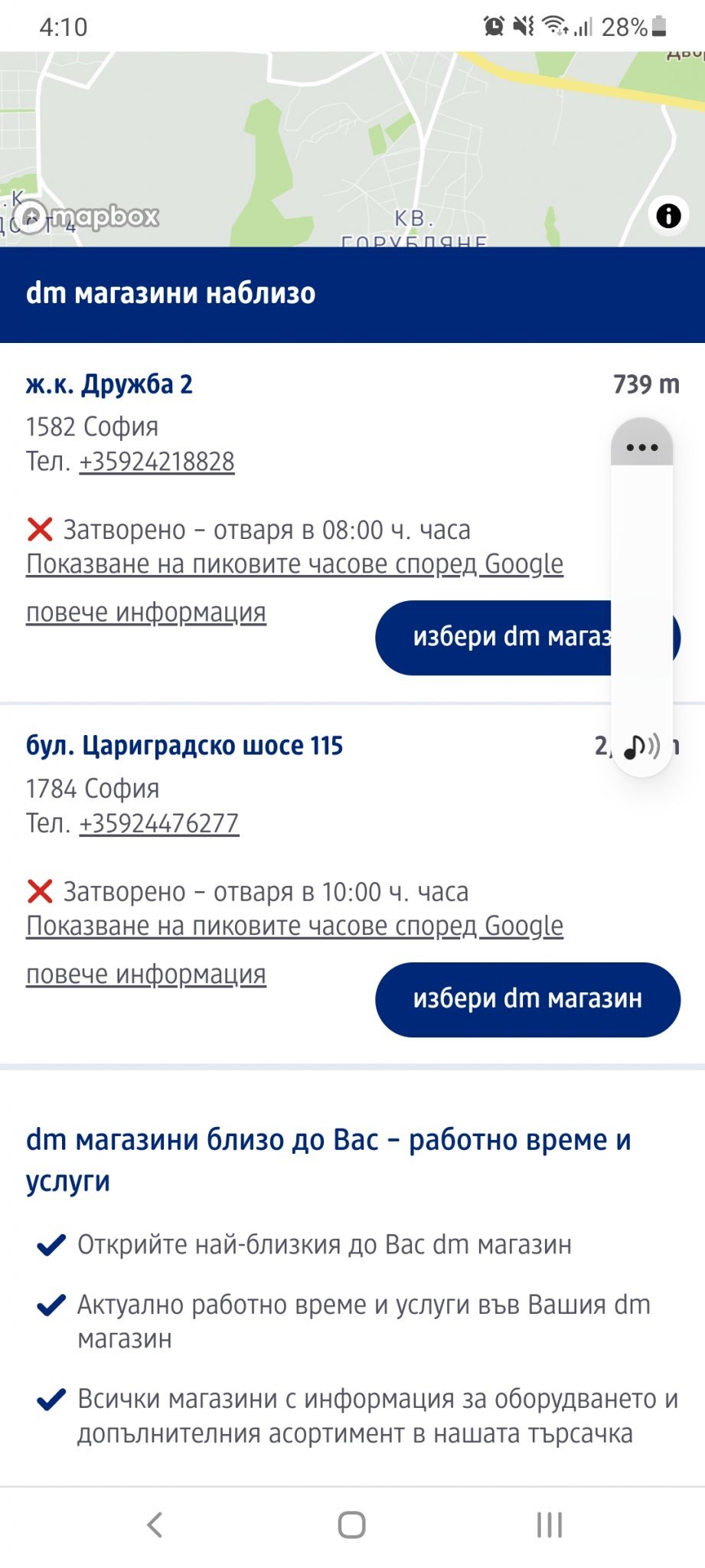Viewport: 705px width, 1568px height.
Task: Select the dm store at Цариградско шосе 115
Action: click(527, 999)
